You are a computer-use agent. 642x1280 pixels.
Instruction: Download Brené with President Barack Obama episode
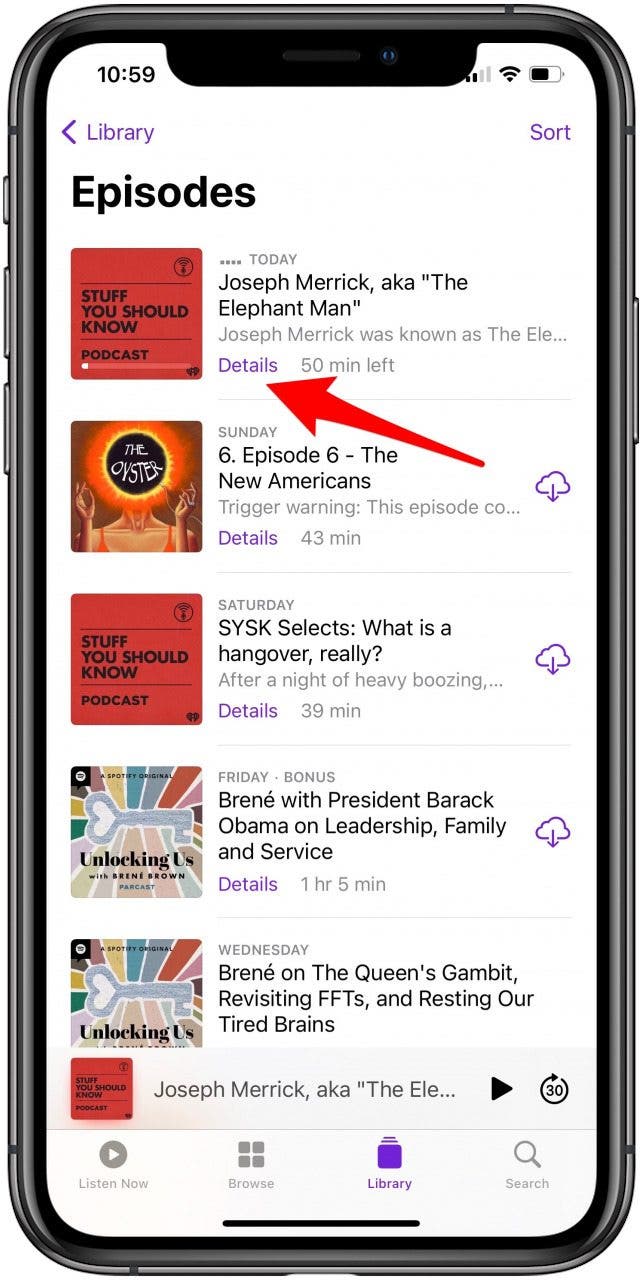552,832
